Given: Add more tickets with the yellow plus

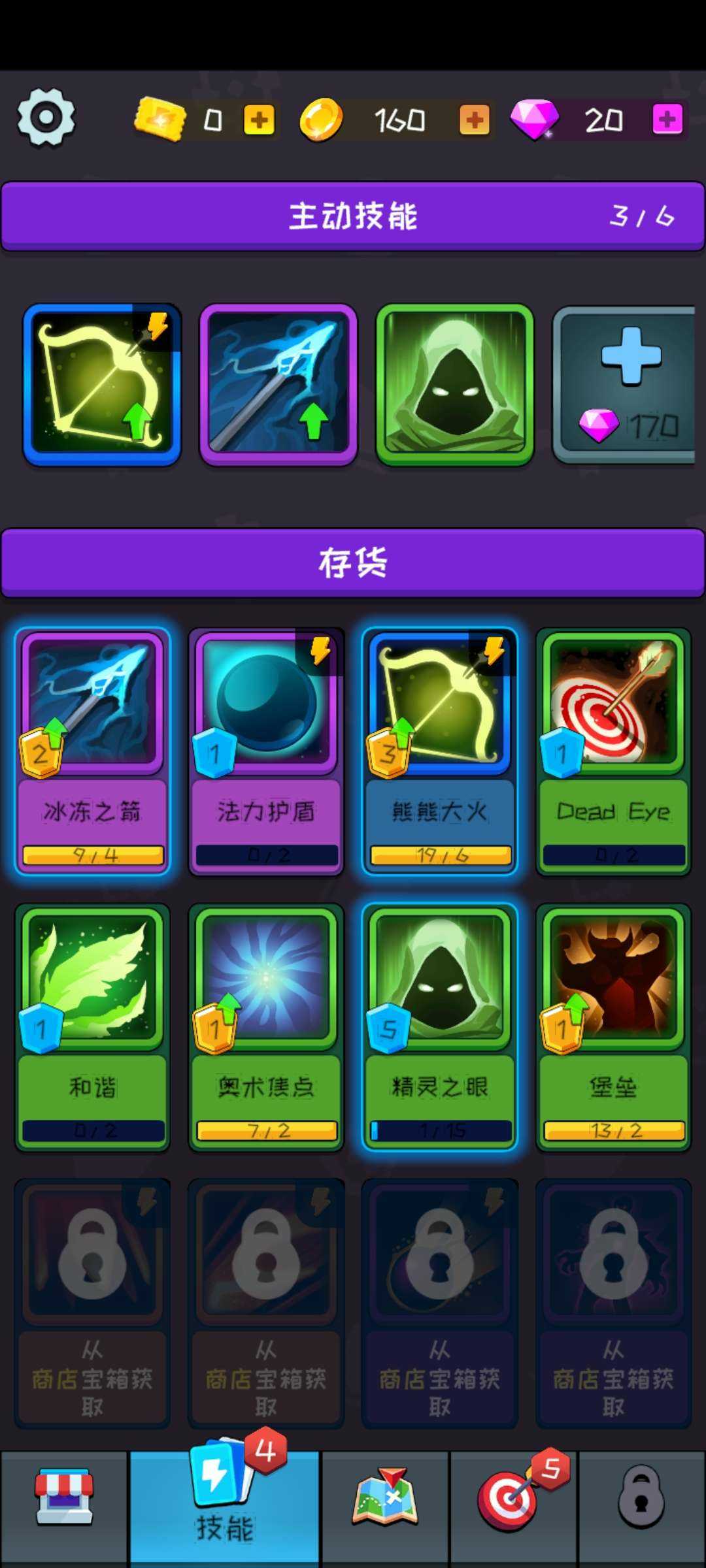Looking at the screenshot, I should coord(259,120).
